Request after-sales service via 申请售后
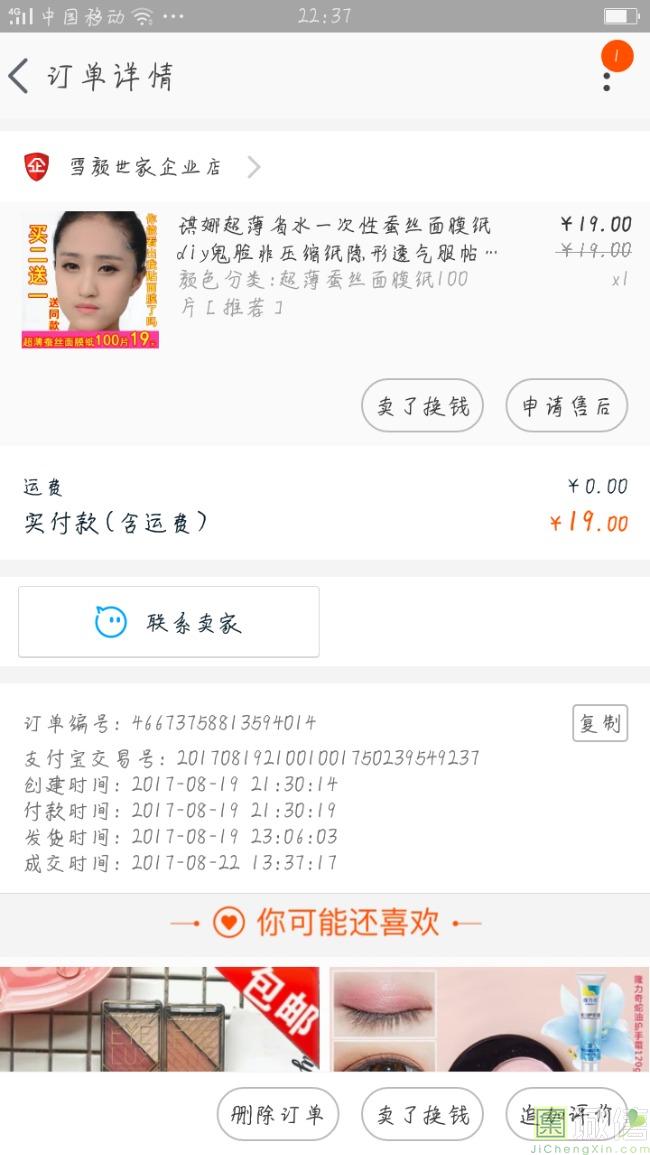 [566, 406]
